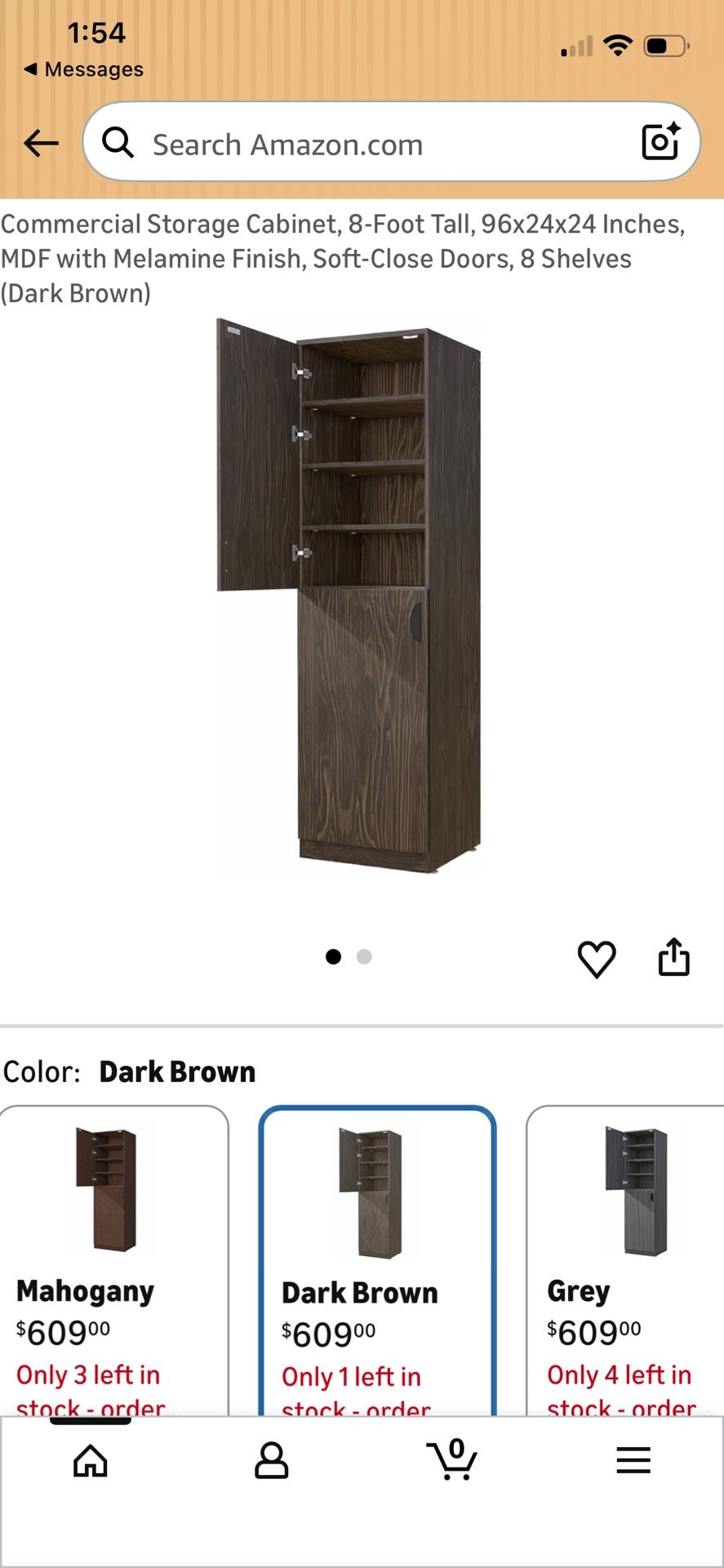Tap the Search Amazon.com field
This screenshot has height=1568, width=724.
[367, 145]
